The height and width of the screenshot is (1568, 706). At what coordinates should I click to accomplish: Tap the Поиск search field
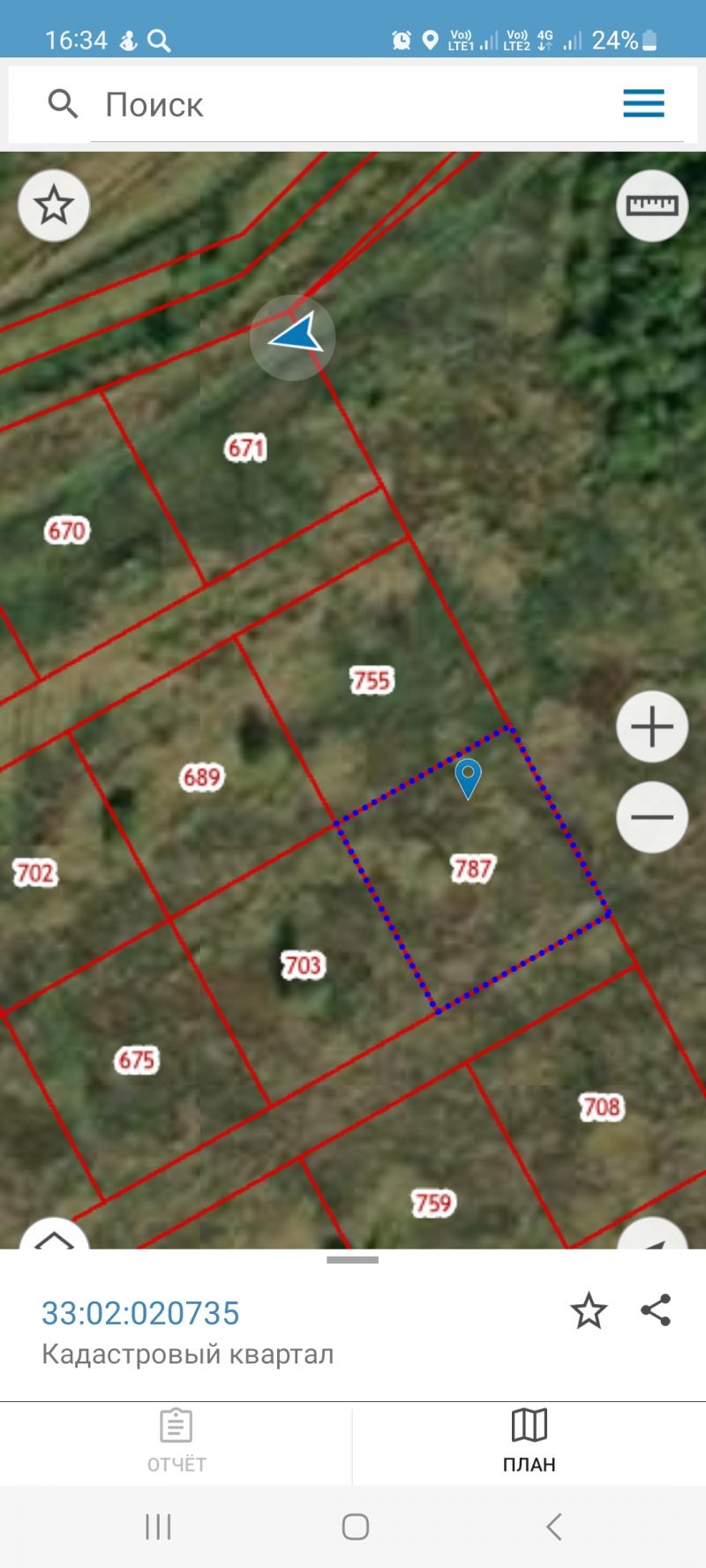(353, 105)
